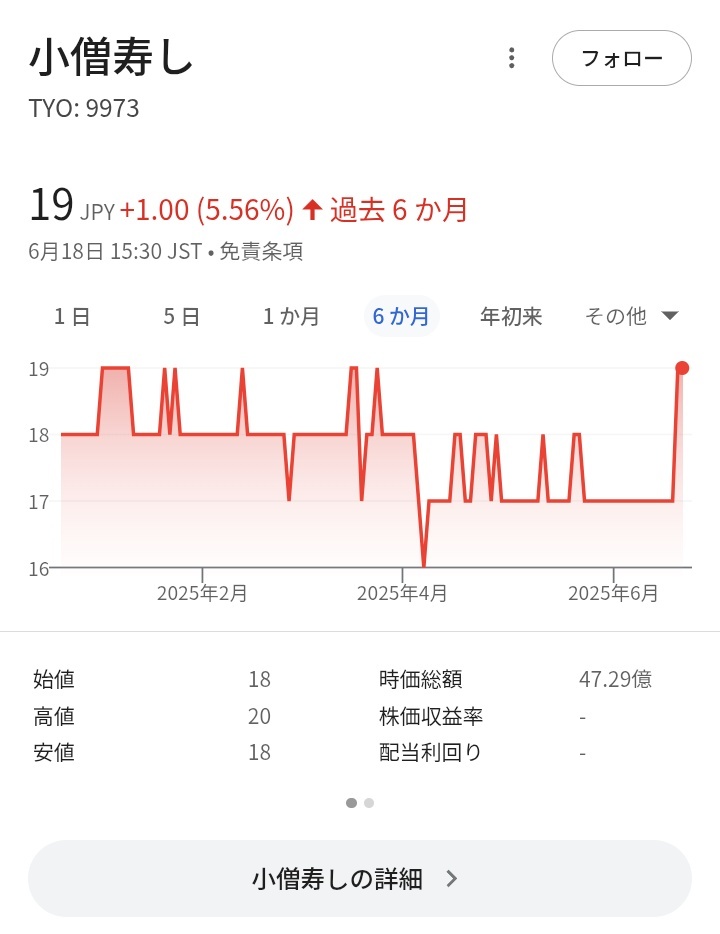Image resolution: width=720 pixels, height=934 pixels.
Task: Go to second stats page indicator dot
Action: click(x=369, y=803)
